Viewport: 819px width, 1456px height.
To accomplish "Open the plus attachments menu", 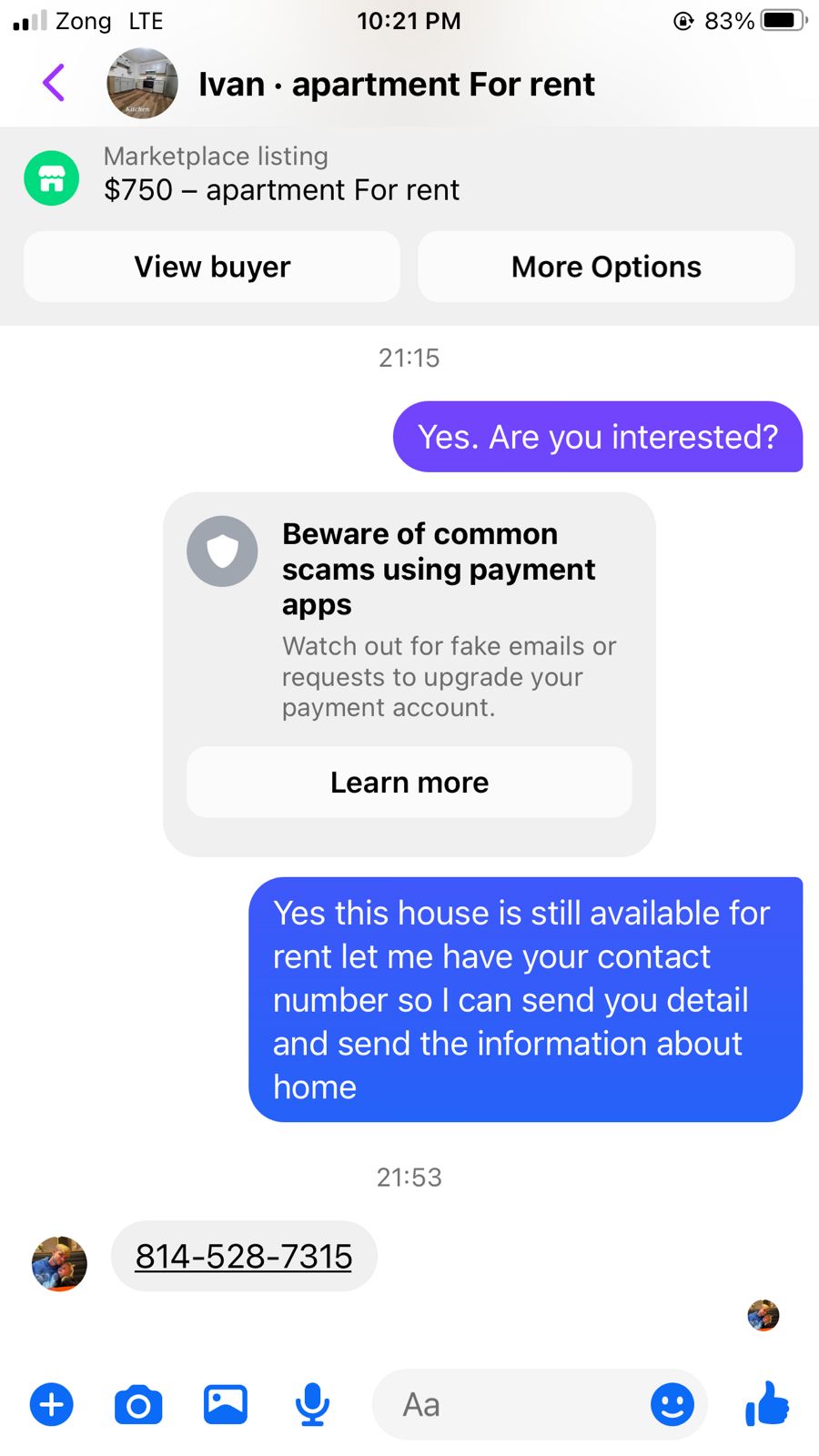I will point(52,1404).
